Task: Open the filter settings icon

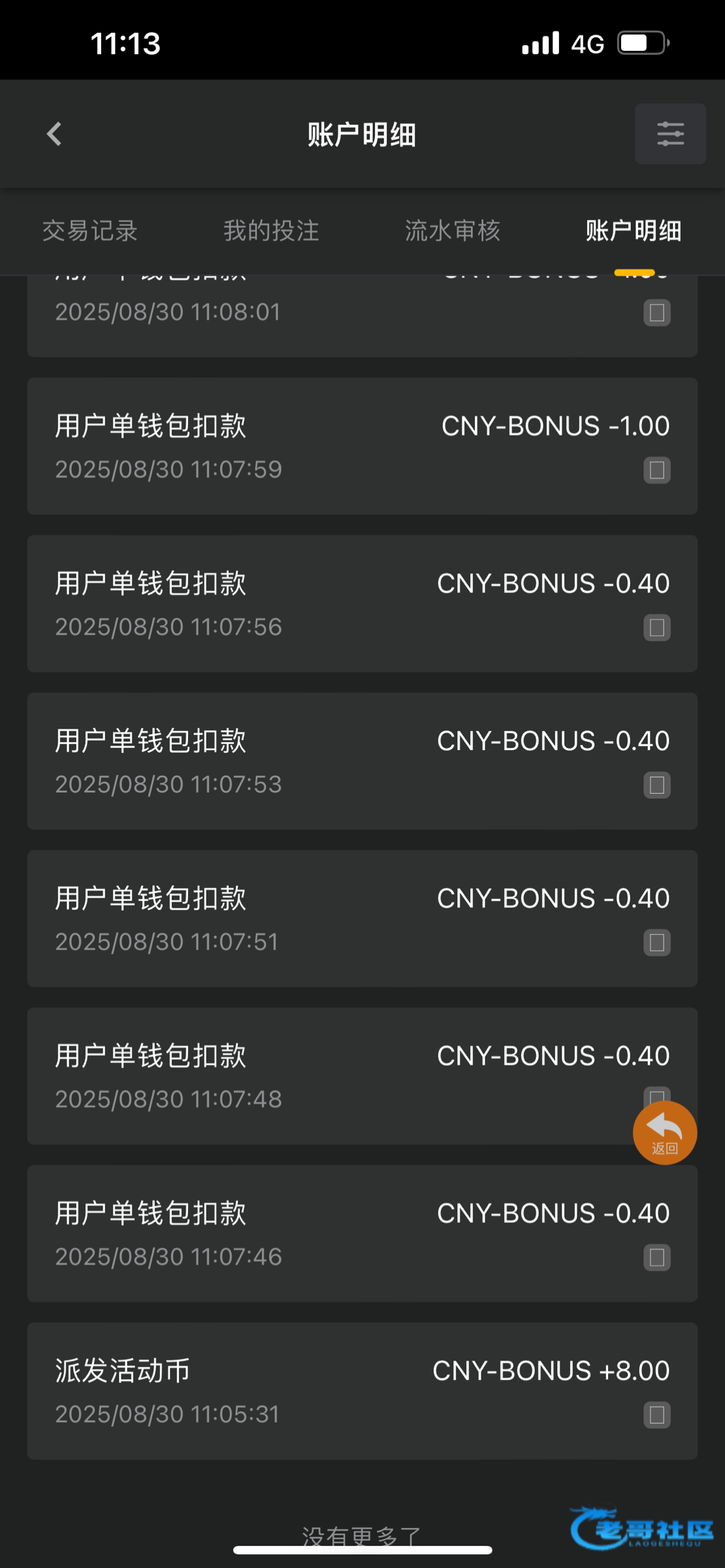Action: pyautogui.click(x=670, y=134)
